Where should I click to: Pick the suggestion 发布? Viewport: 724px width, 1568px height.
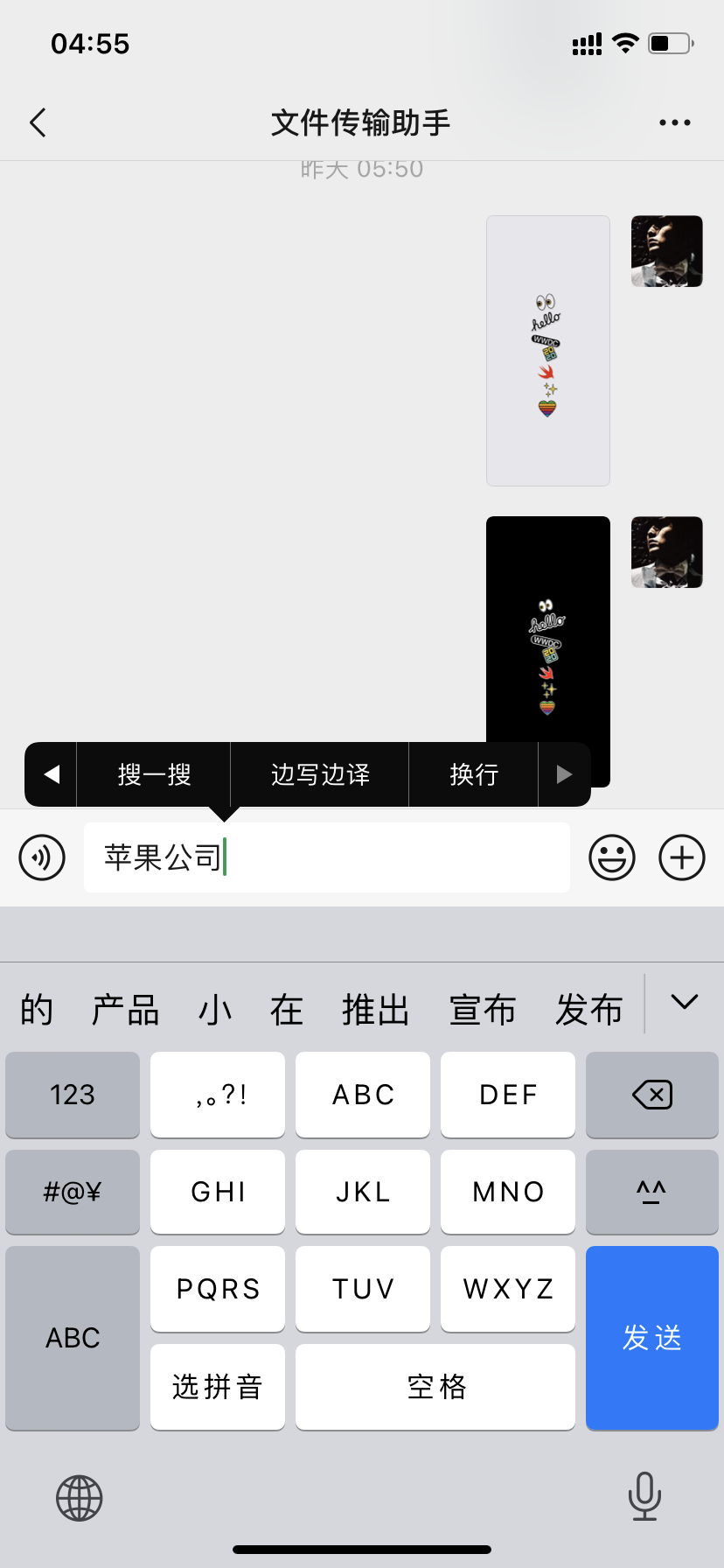coord(588,1010)
